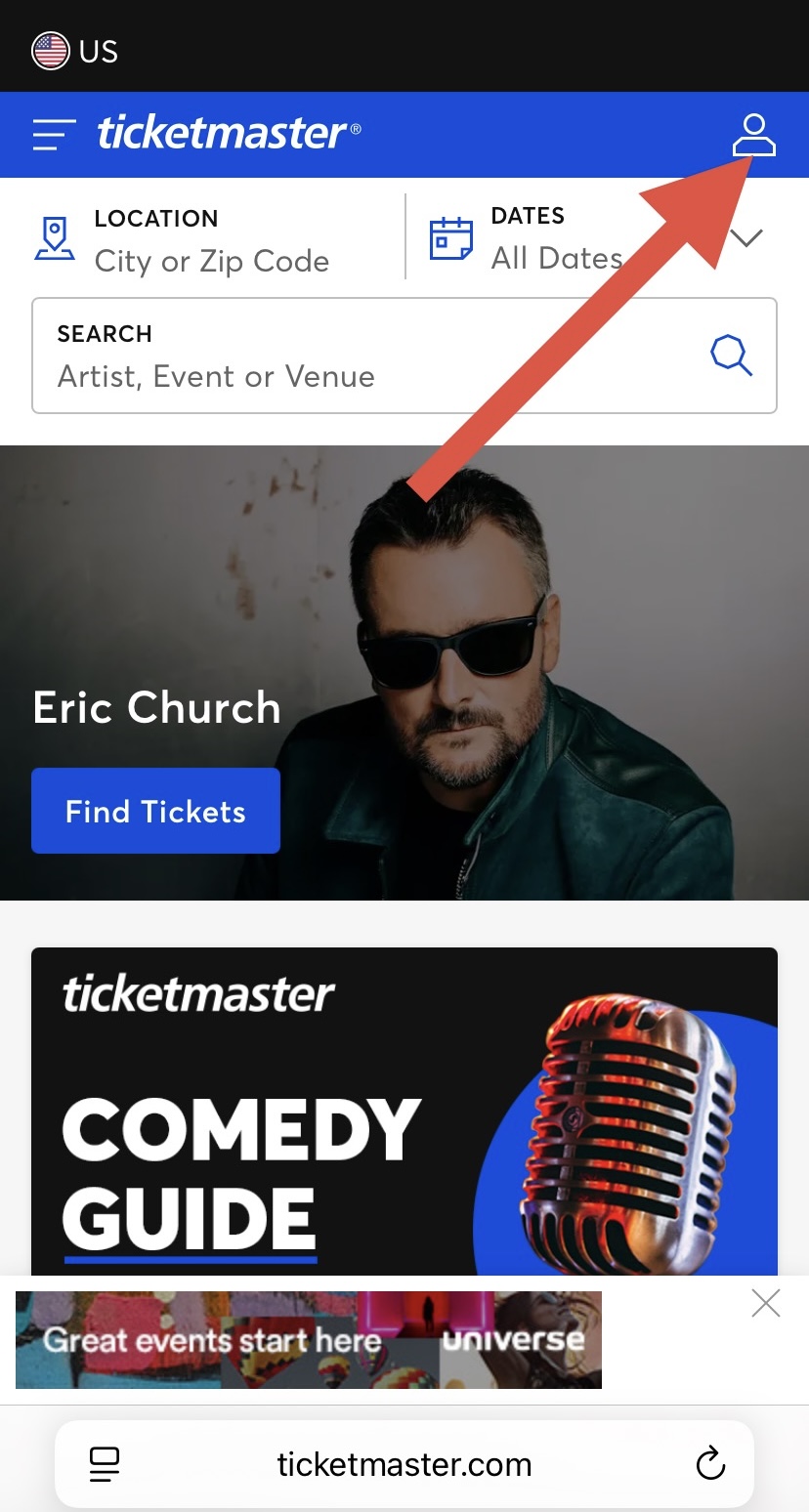Tap the magnifying glass search icon
Screen dimensions: 809x1512
point(731,356)
